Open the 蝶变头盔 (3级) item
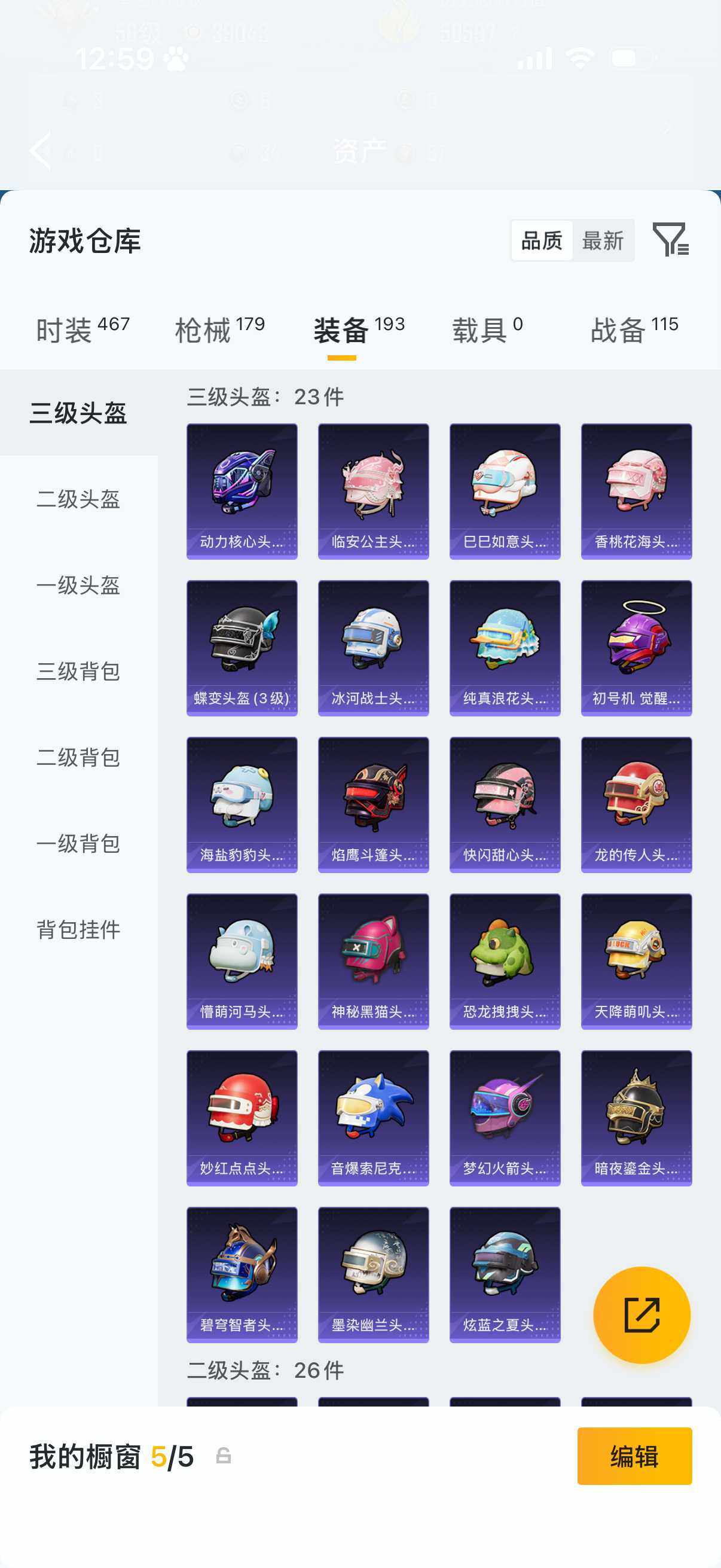 tap(242, 648)
